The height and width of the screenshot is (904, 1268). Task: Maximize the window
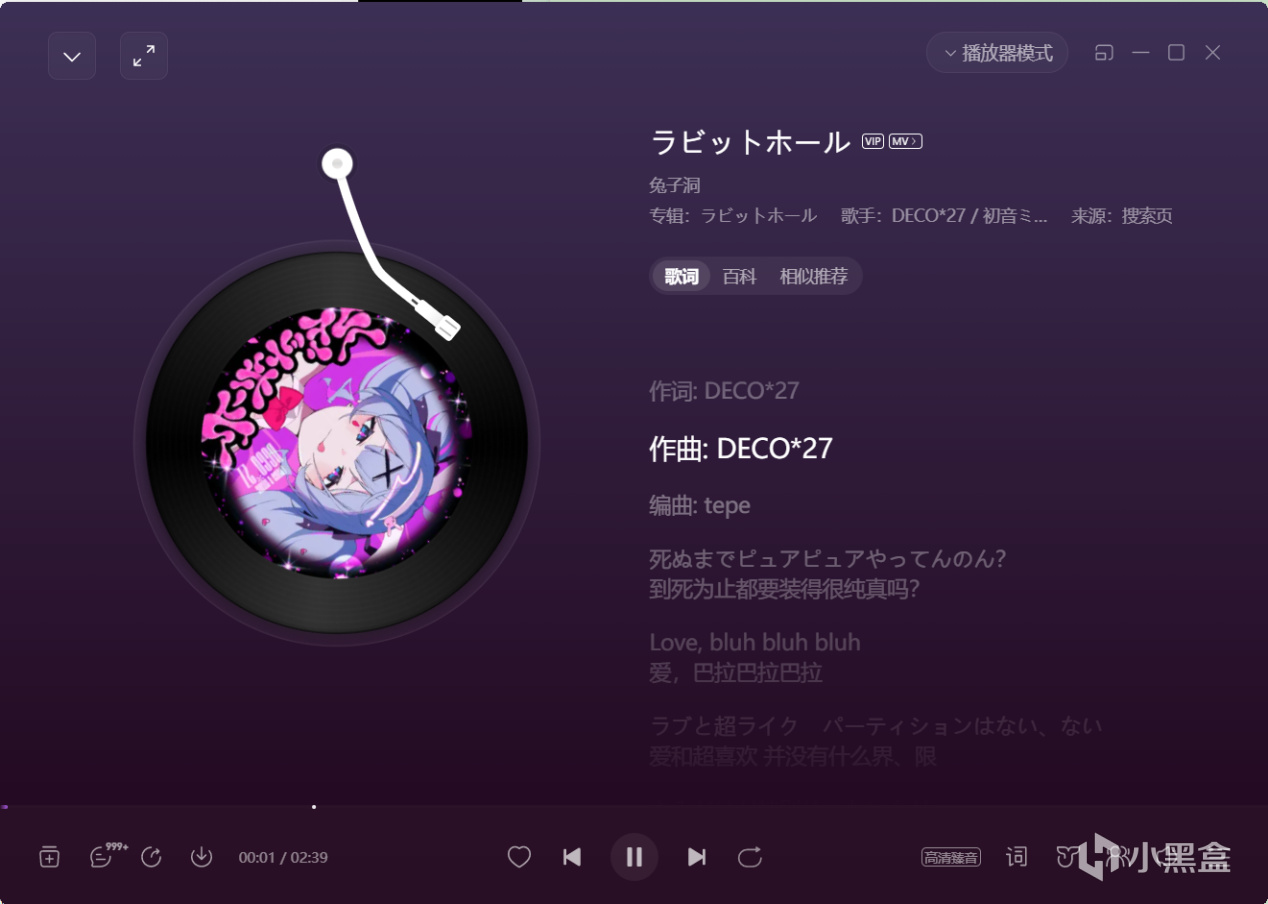click(x=1176, y=53)
